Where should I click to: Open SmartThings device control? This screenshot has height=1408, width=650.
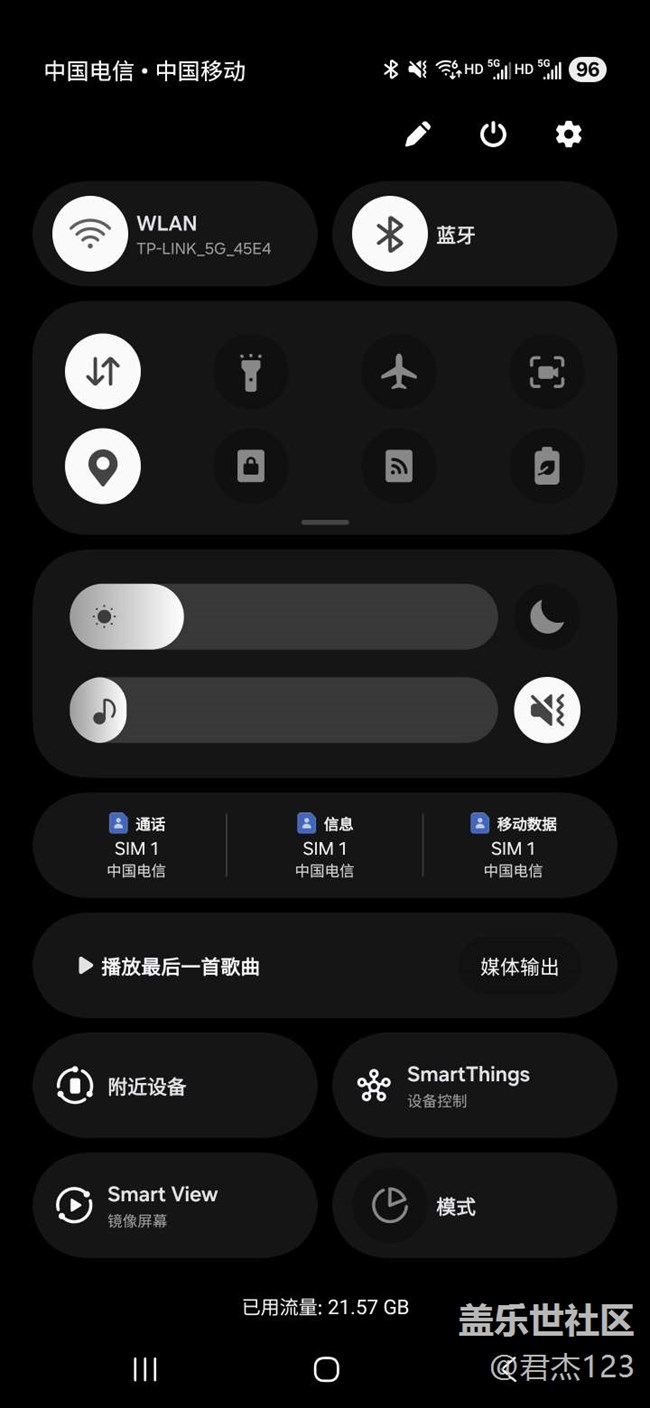pos(474,1086)
